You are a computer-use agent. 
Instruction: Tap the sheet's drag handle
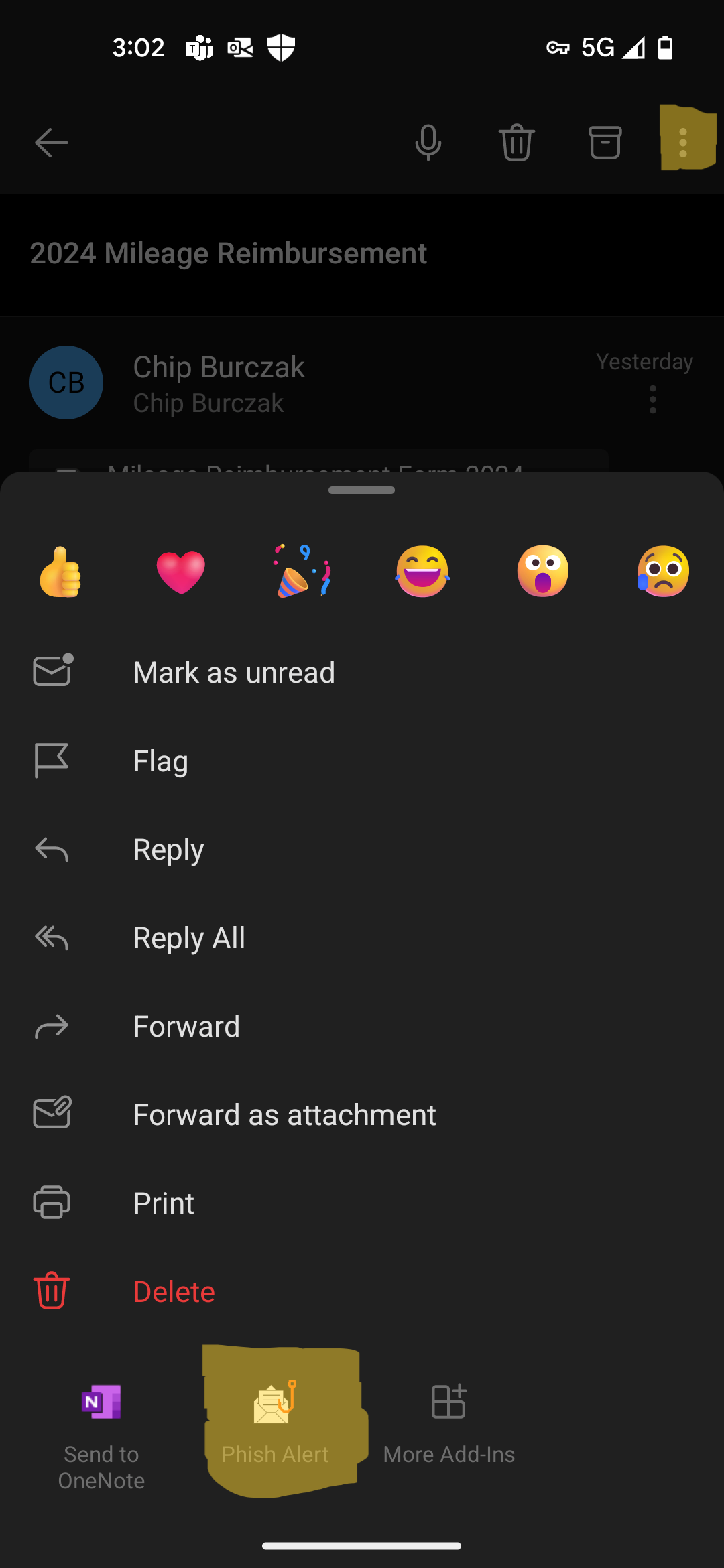tap(362, 490)
